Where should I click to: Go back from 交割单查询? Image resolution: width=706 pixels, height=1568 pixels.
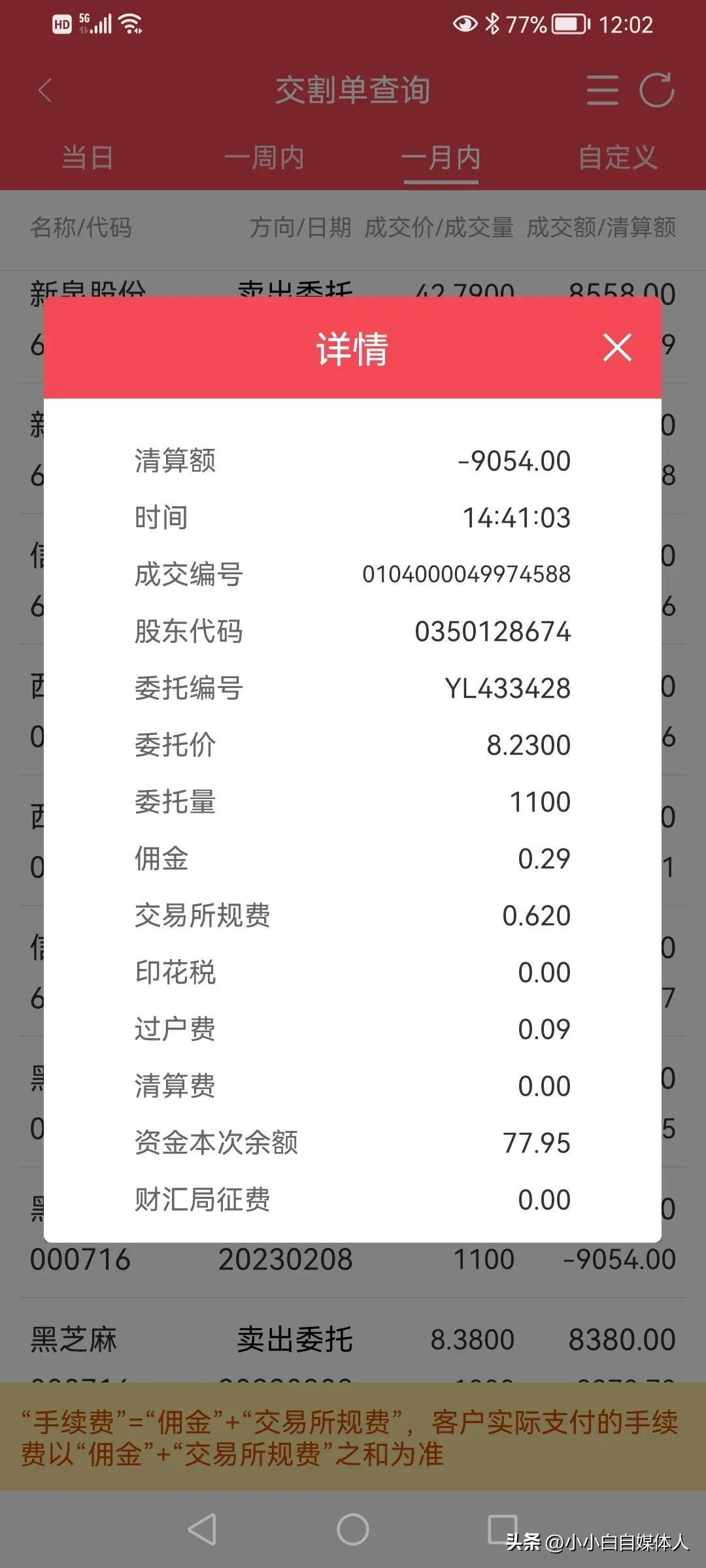pyautogui.click(x=45, y=90)
